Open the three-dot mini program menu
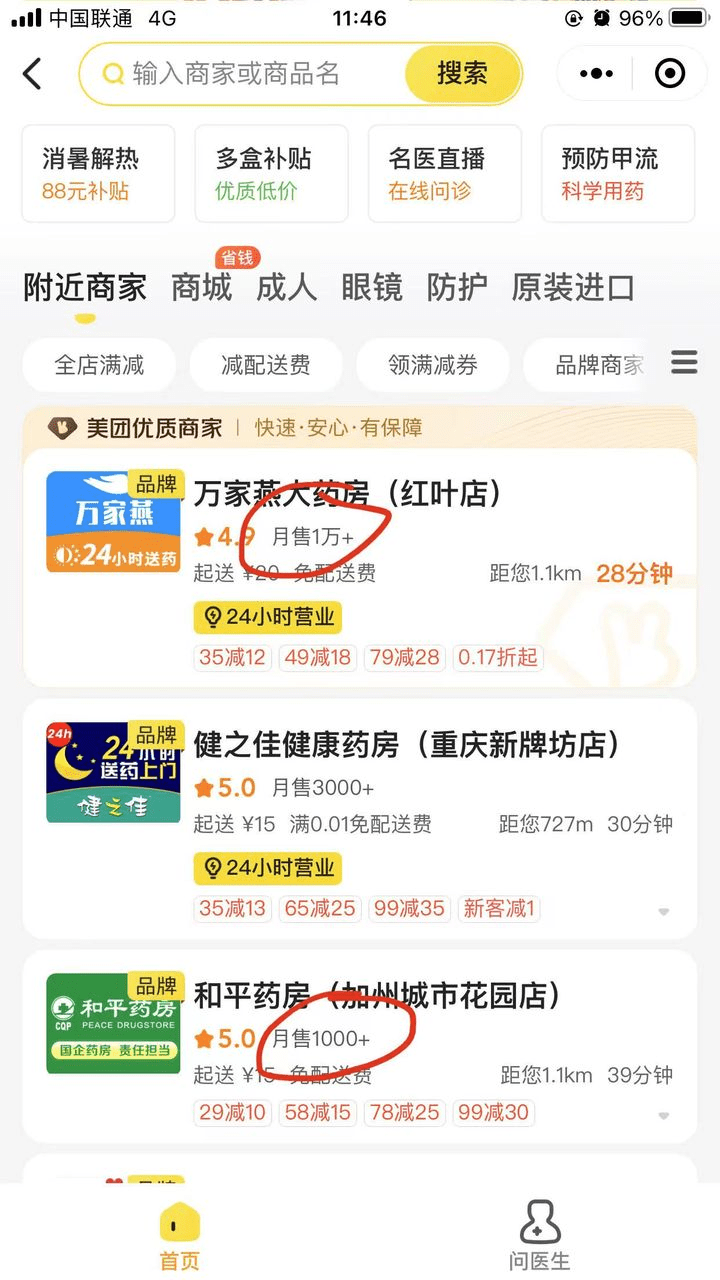The height and width of the screenshot is (1280, 720). coord(597,73)
